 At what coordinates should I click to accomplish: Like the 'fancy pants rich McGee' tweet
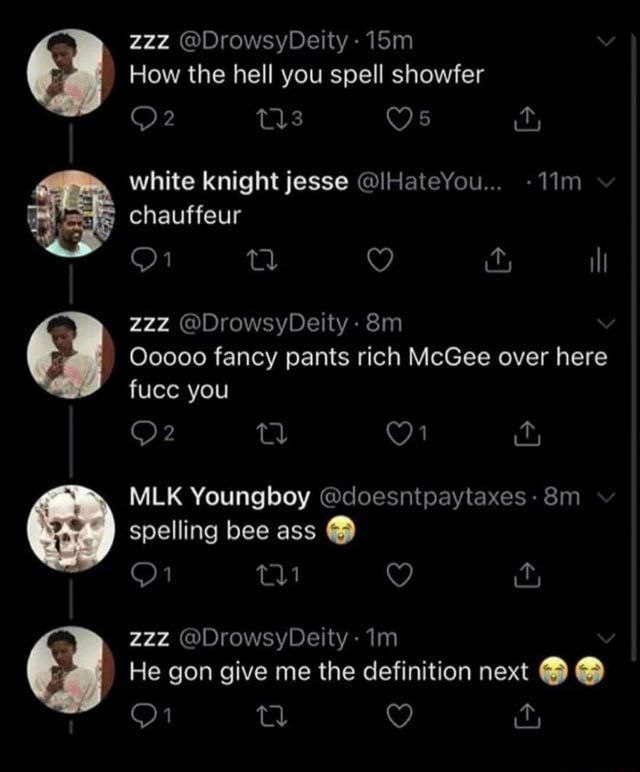(398, 433)
